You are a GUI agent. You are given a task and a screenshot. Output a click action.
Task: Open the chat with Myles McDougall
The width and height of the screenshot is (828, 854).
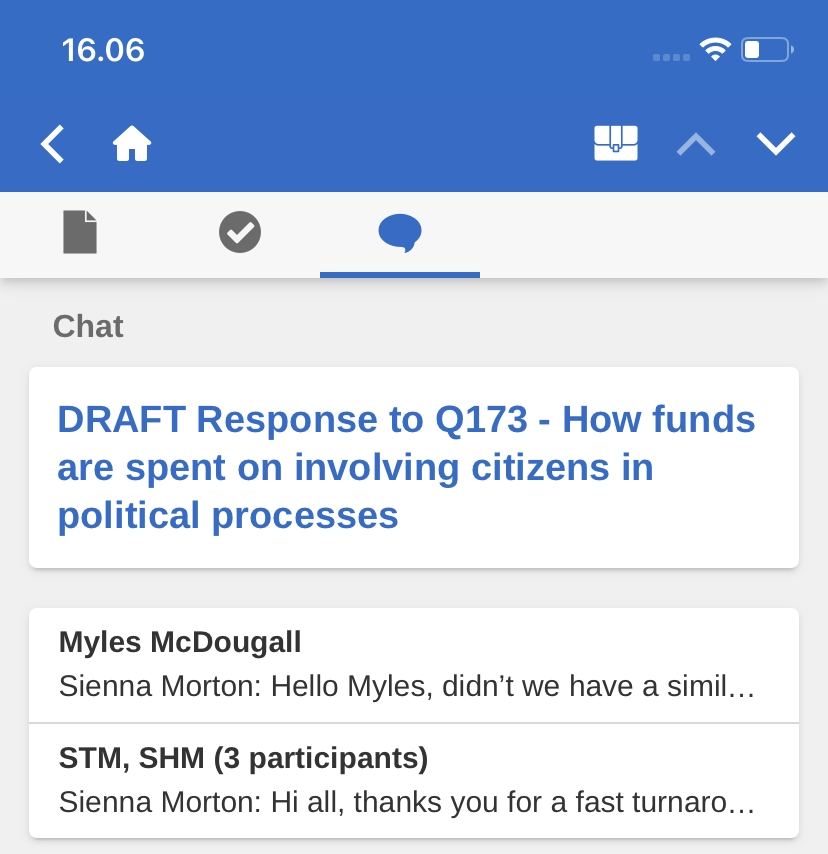(x=413, y=665)
